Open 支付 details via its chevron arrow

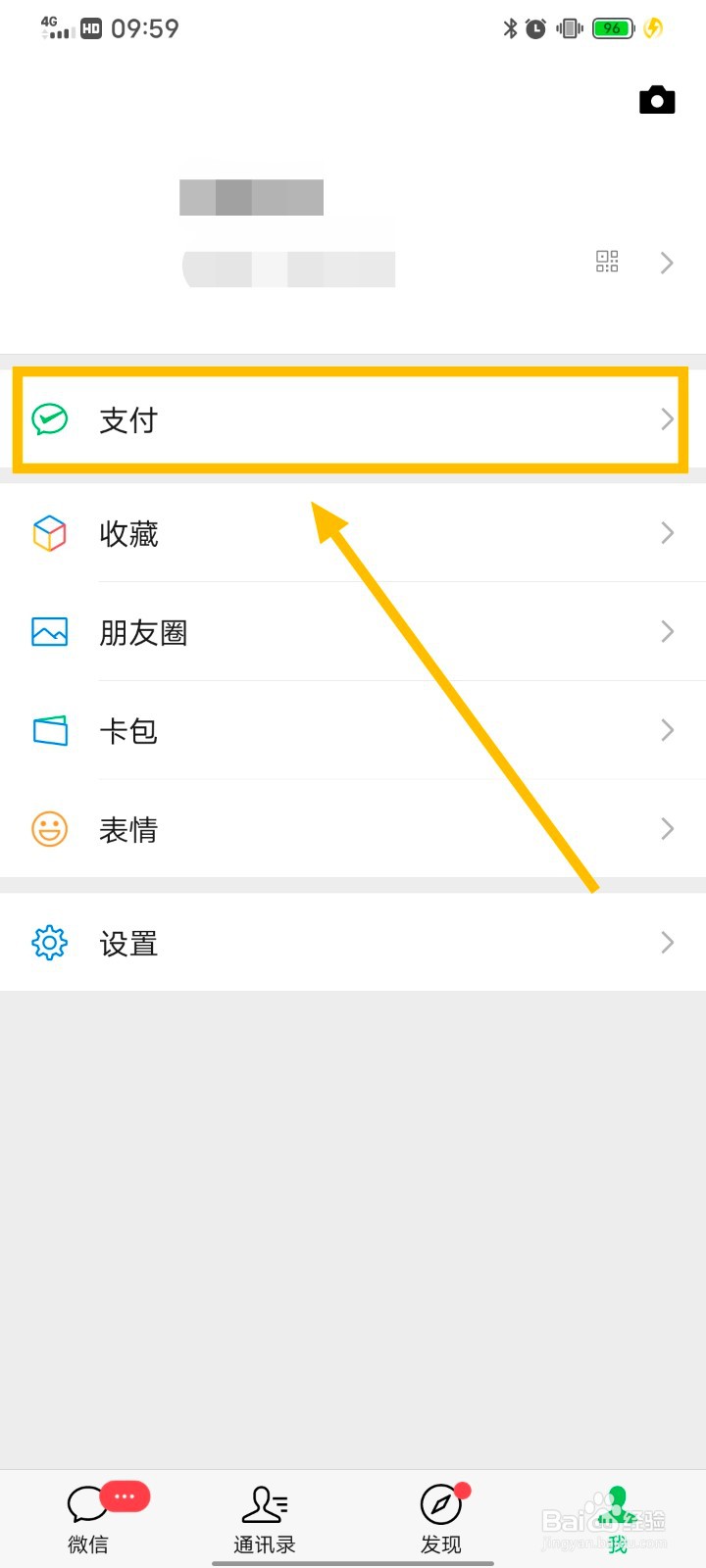point(667,419)
